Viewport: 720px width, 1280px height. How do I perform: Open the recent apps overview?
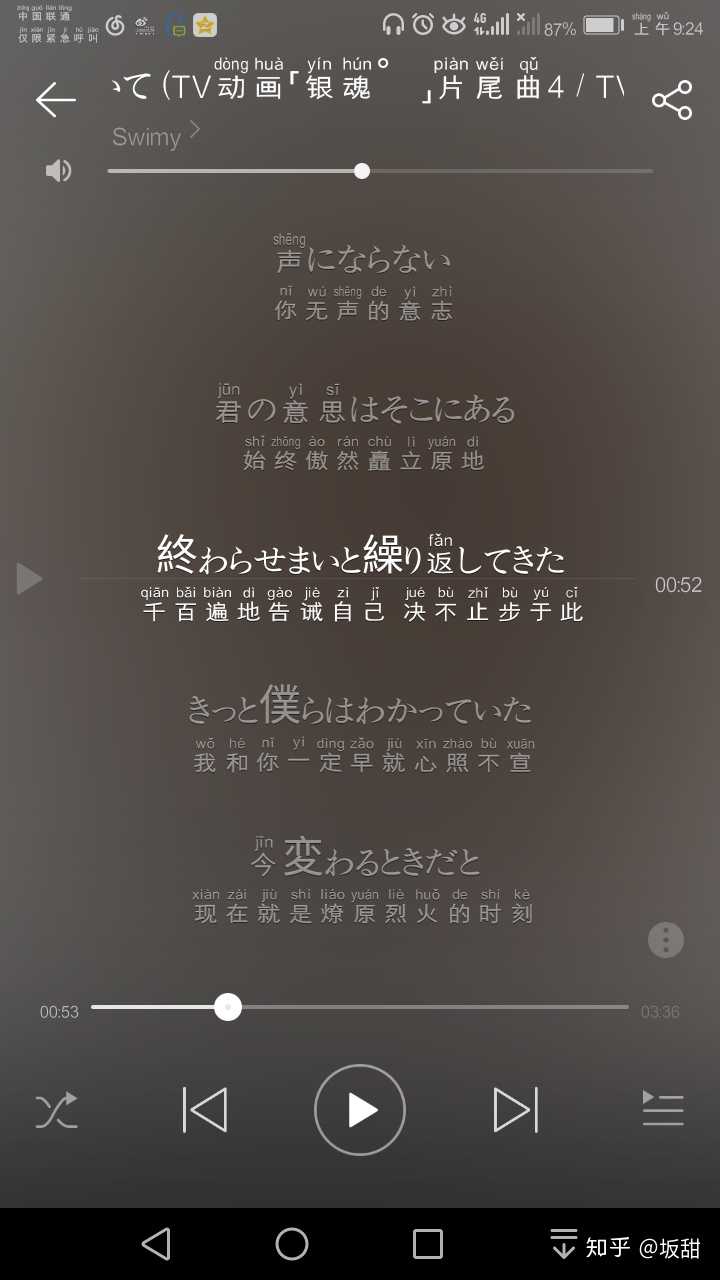pos(428,1244)
